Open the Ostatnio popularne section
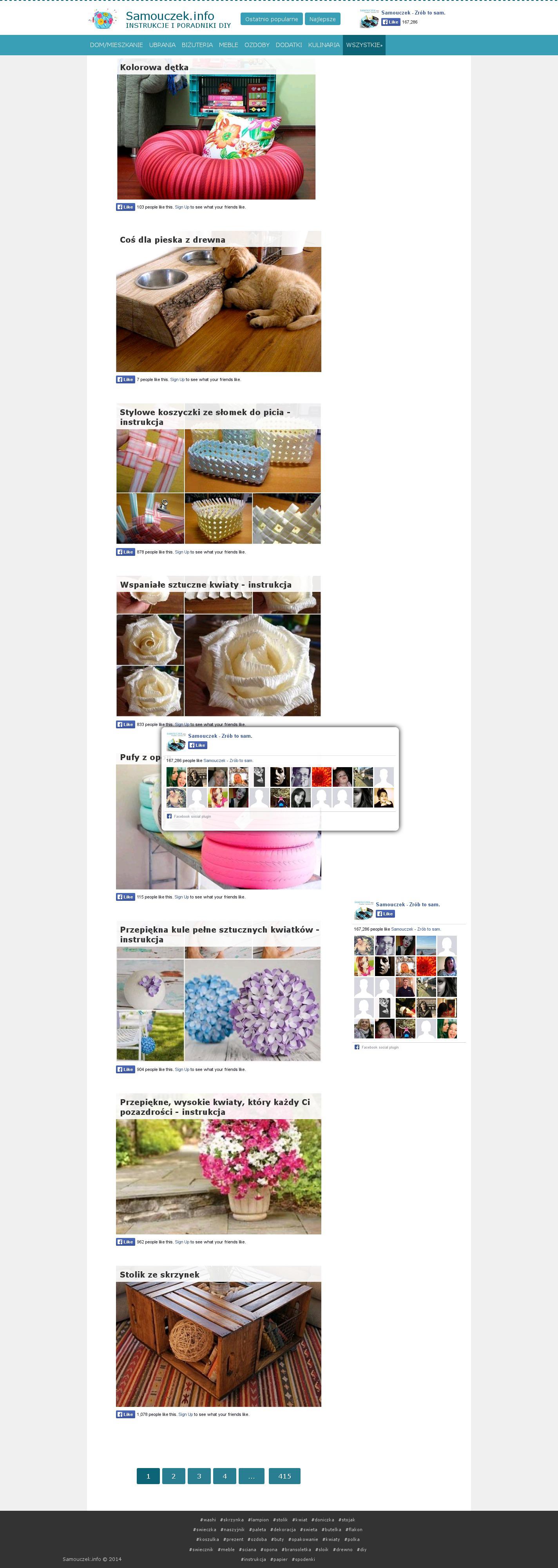Screen dimensions: 558x1568 pos(272,20)
